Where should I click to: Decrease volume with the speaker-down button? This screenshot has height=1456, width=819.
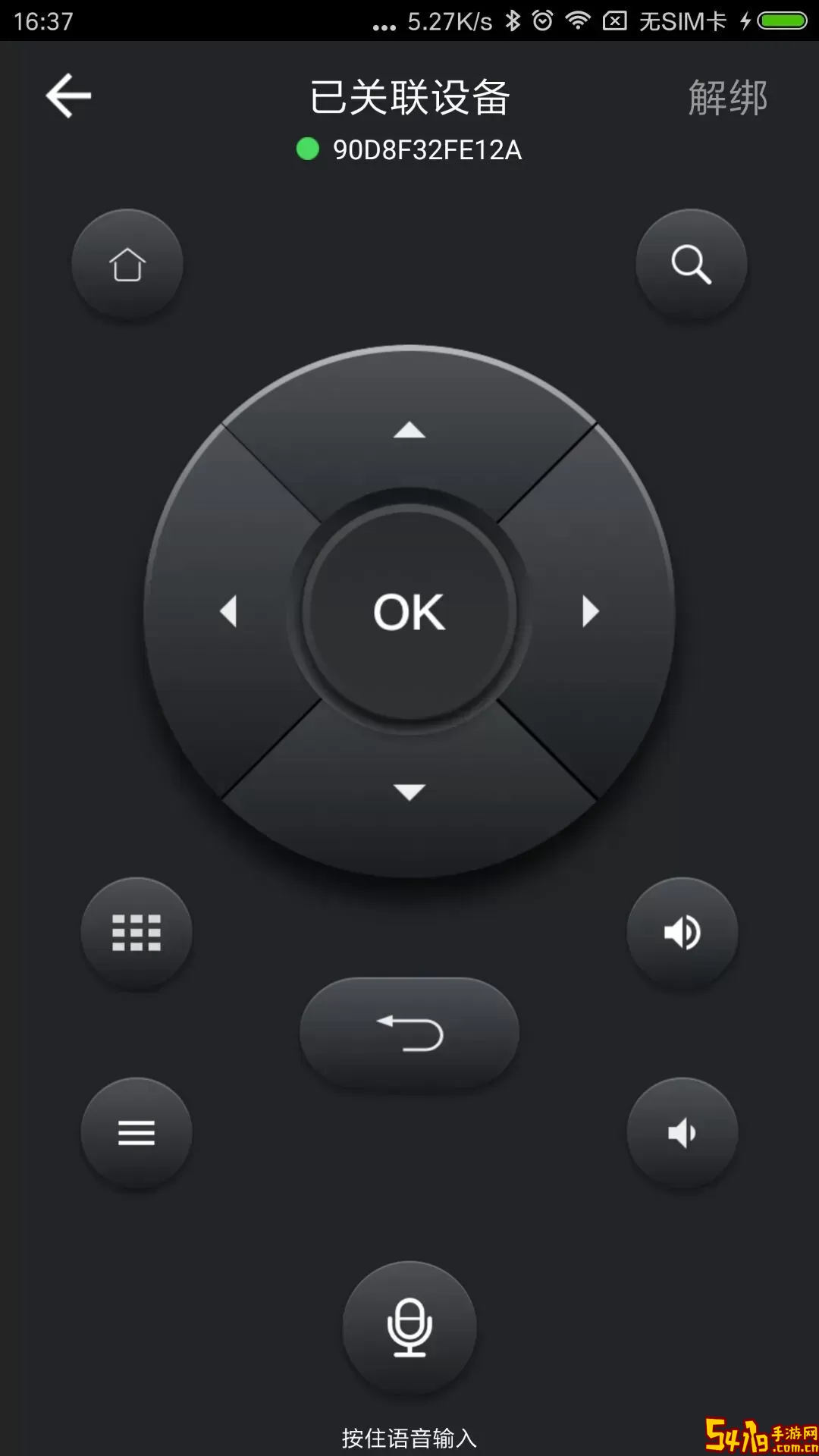[x=682, y=1133]
